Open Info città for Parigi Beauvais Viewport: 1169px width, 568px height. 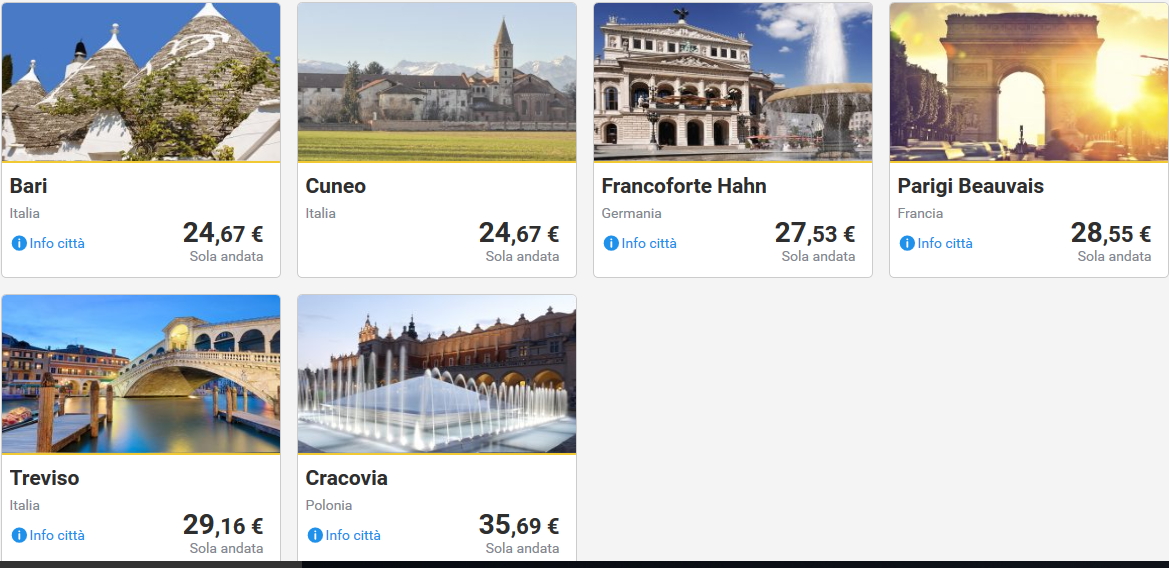(937, 243)
